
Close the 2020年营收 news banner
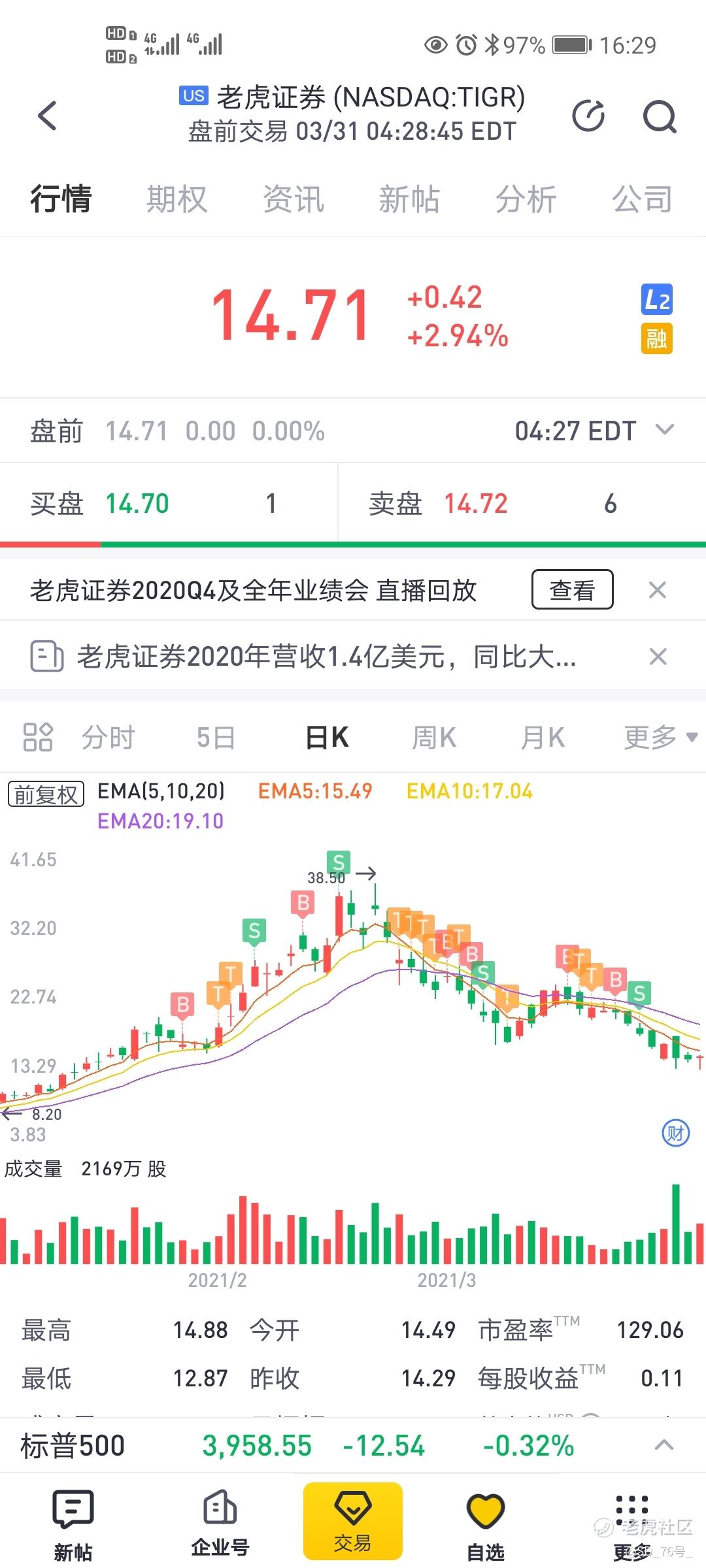658,656
